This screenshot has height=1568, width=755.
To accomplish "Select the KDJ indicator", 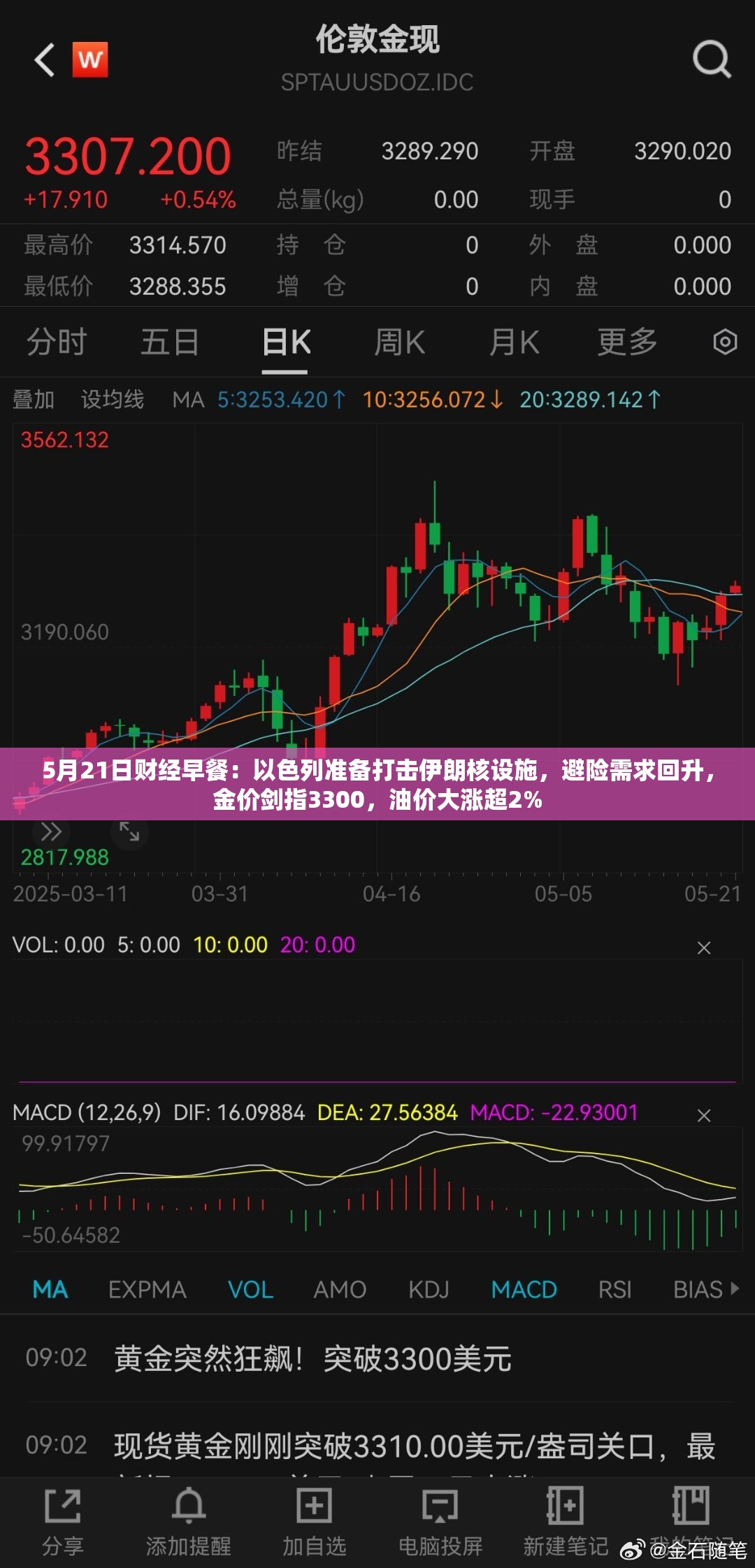I will 429,1290.
